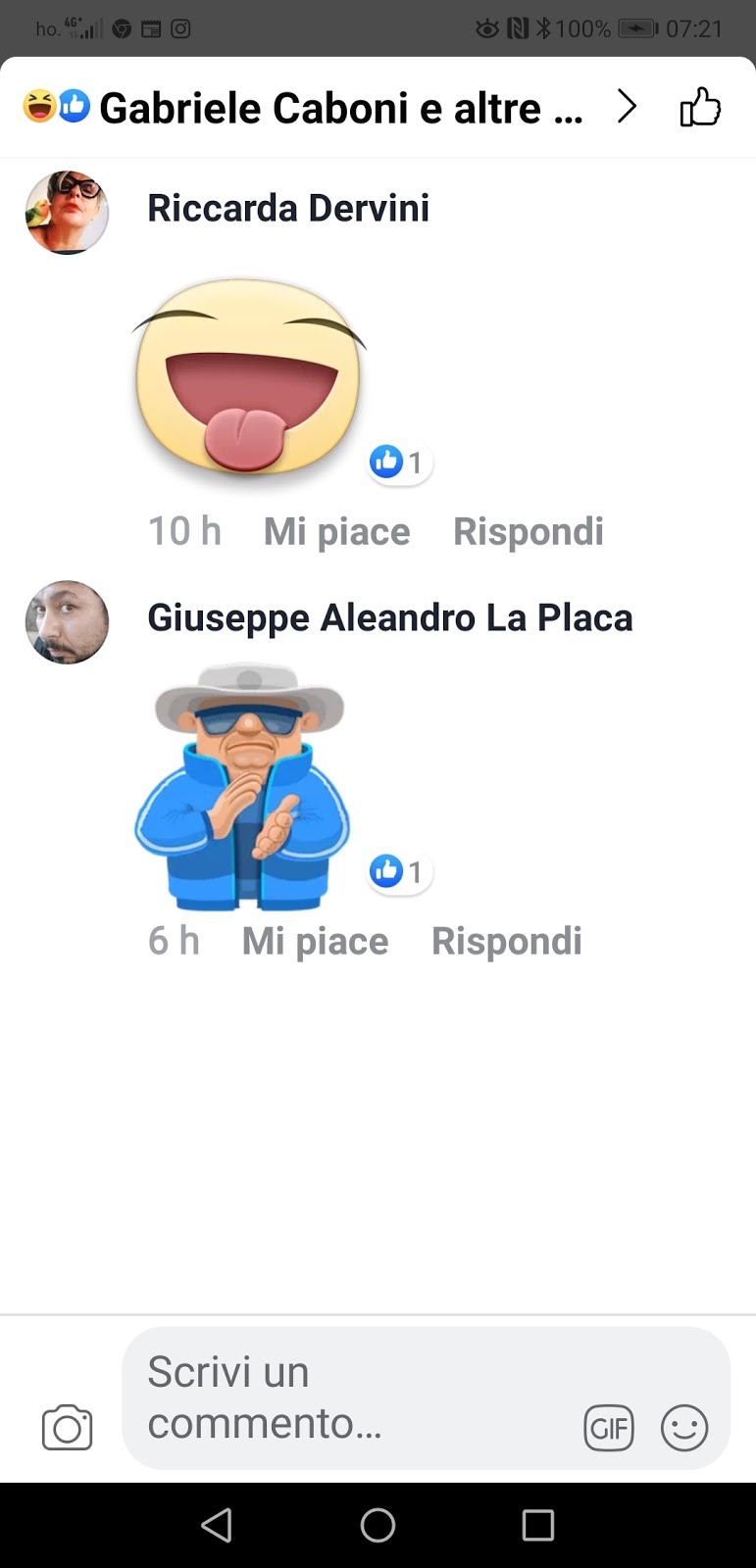Open Riccarda Dervini's profile name
The width and height of the screenshot is (756, 1568).
(x=288, y=208)
